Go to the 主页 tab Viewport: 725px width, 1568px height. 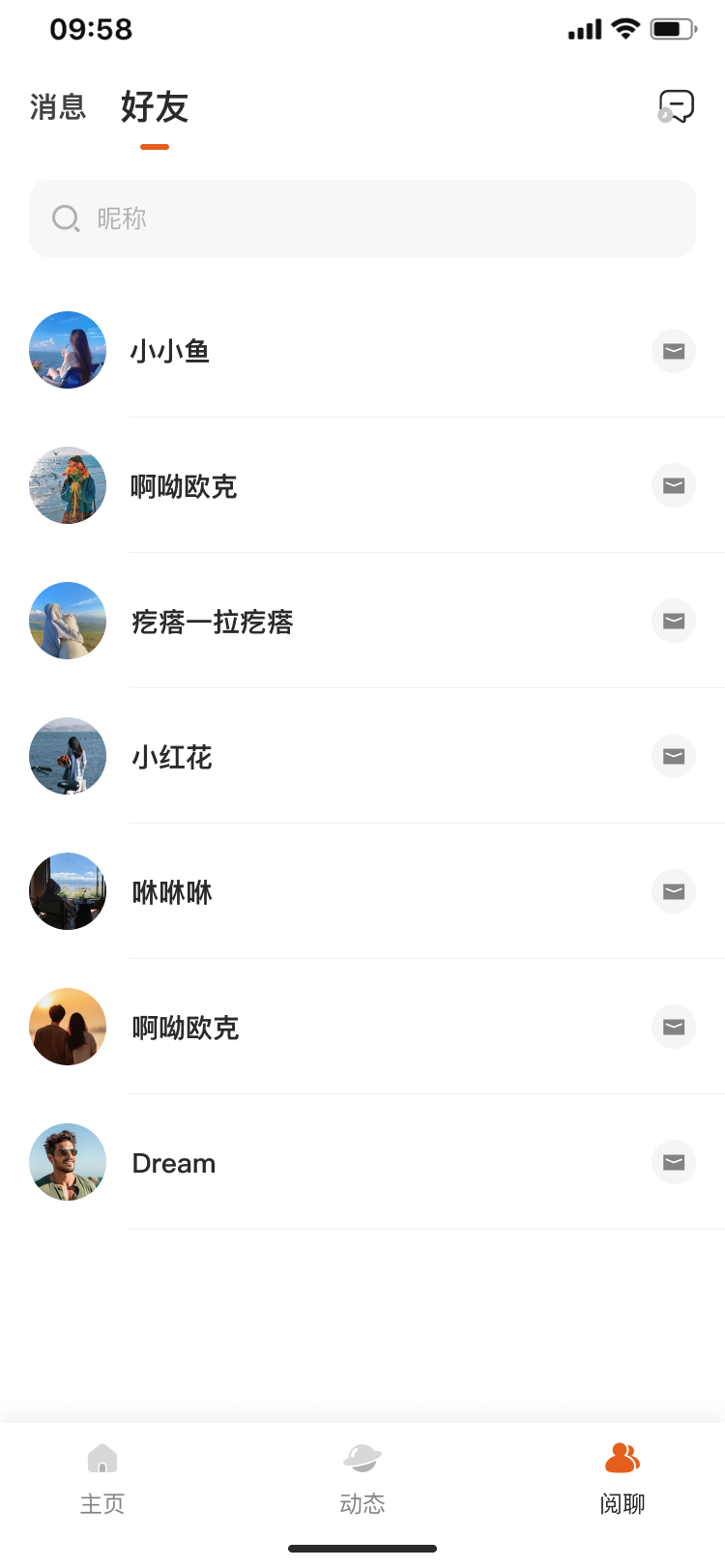point(102,1478)
